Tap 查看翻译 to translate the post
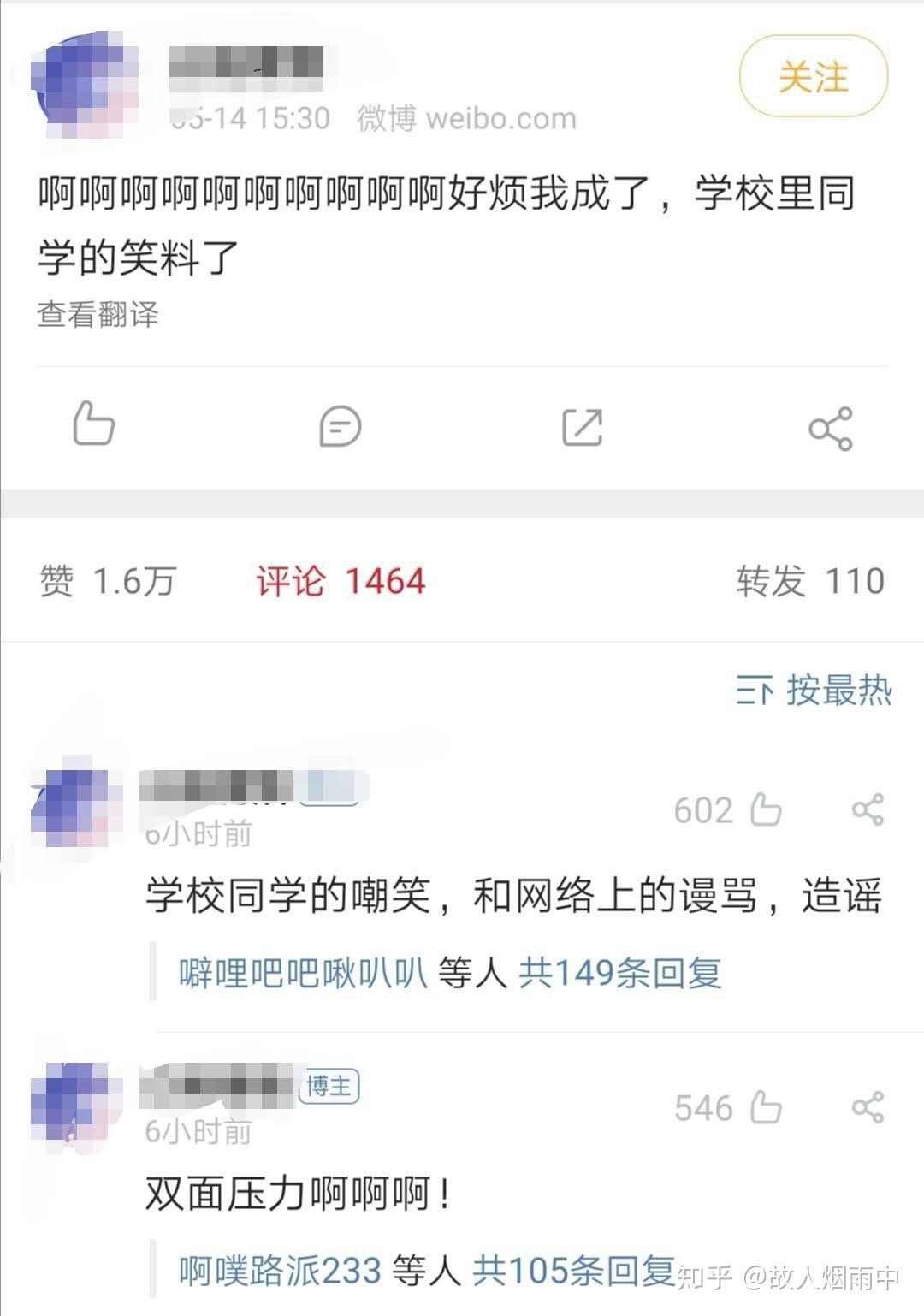 point(98,314)
